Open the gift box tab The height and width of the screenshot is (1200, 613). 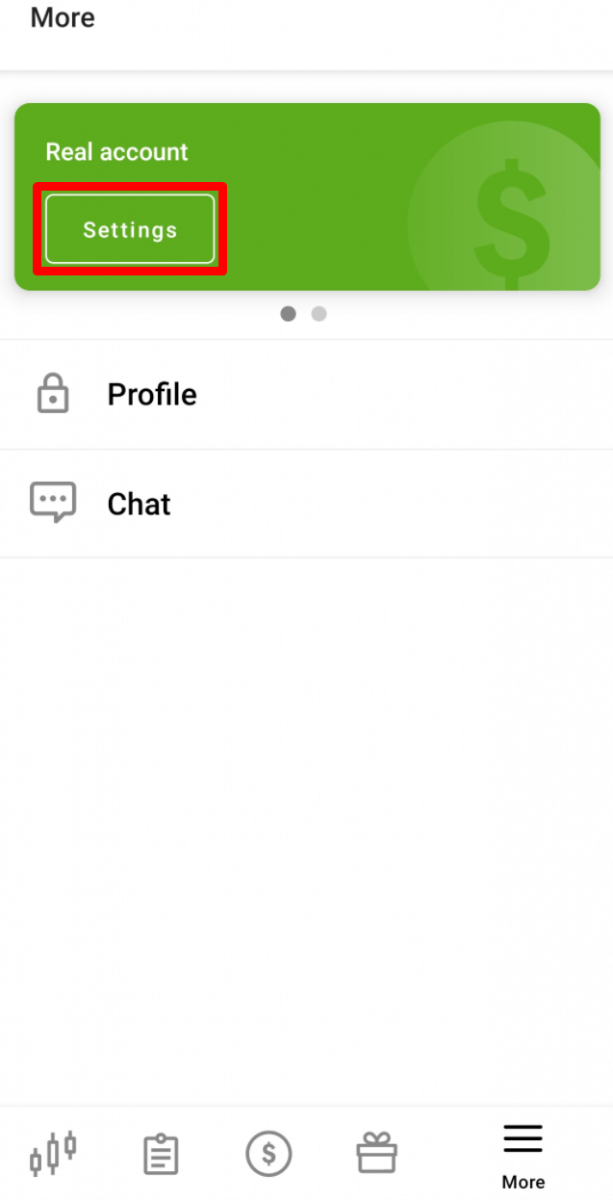pos(377,1153)
